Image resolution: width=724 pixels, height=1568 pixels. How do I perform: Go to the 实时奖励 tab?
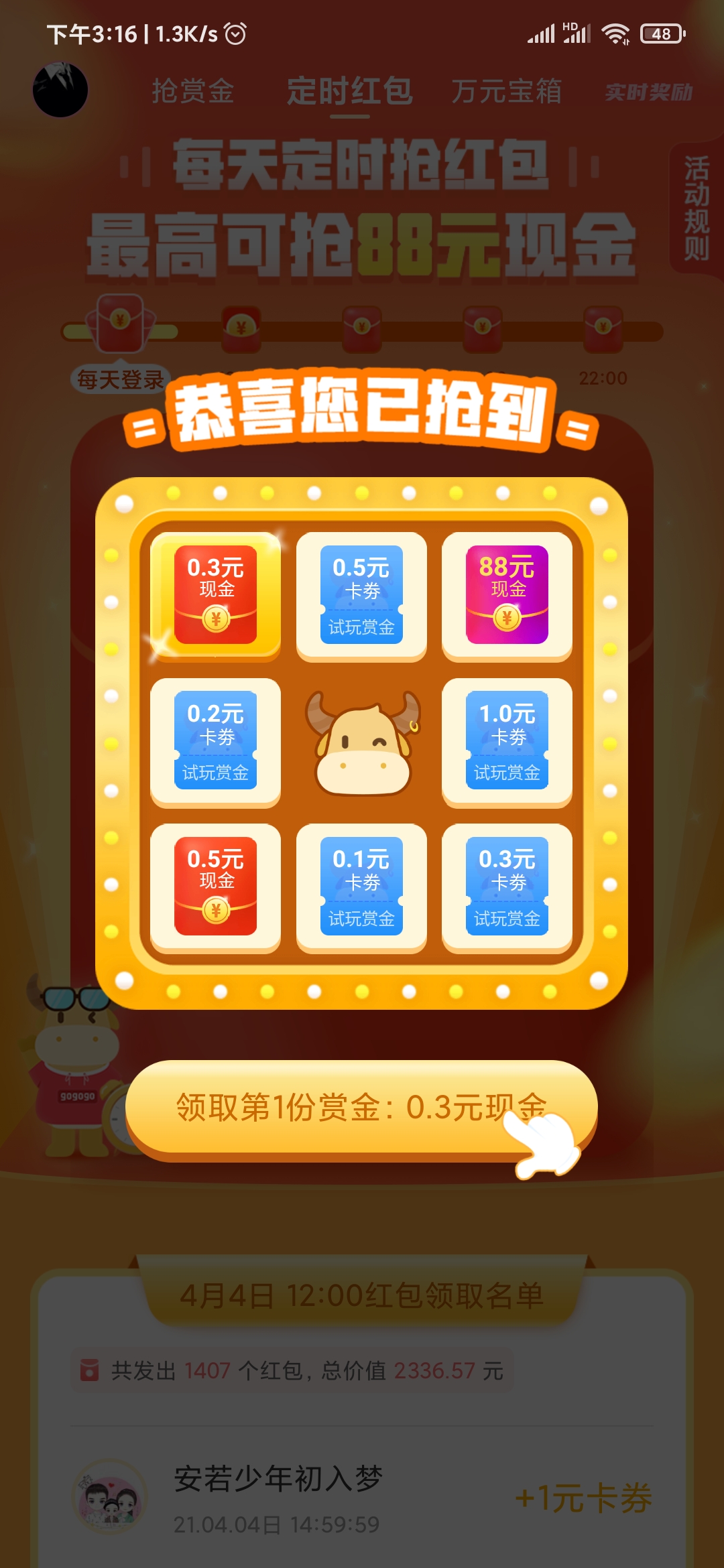point(648,92)
